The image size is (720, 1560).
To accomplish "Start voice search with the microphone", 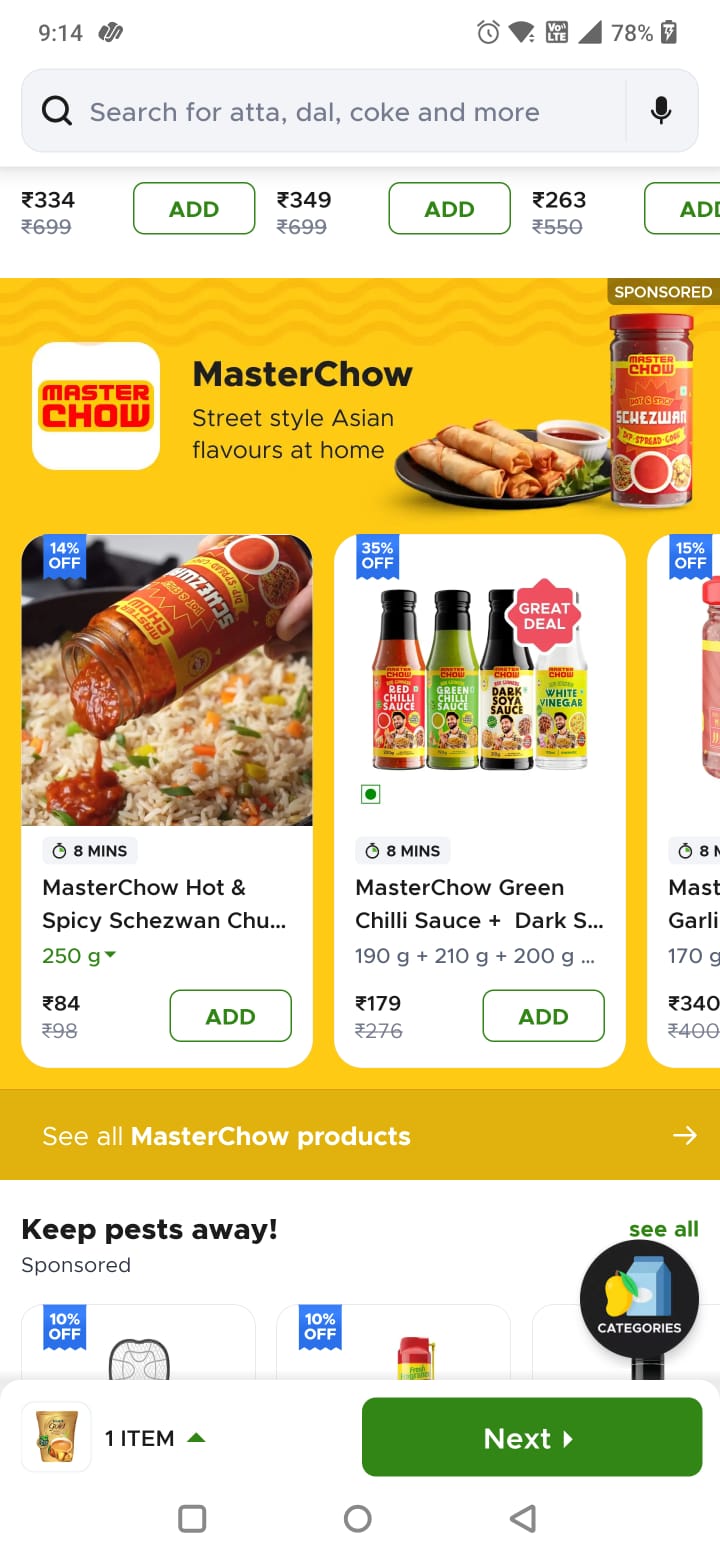I will tap(660, 111).
